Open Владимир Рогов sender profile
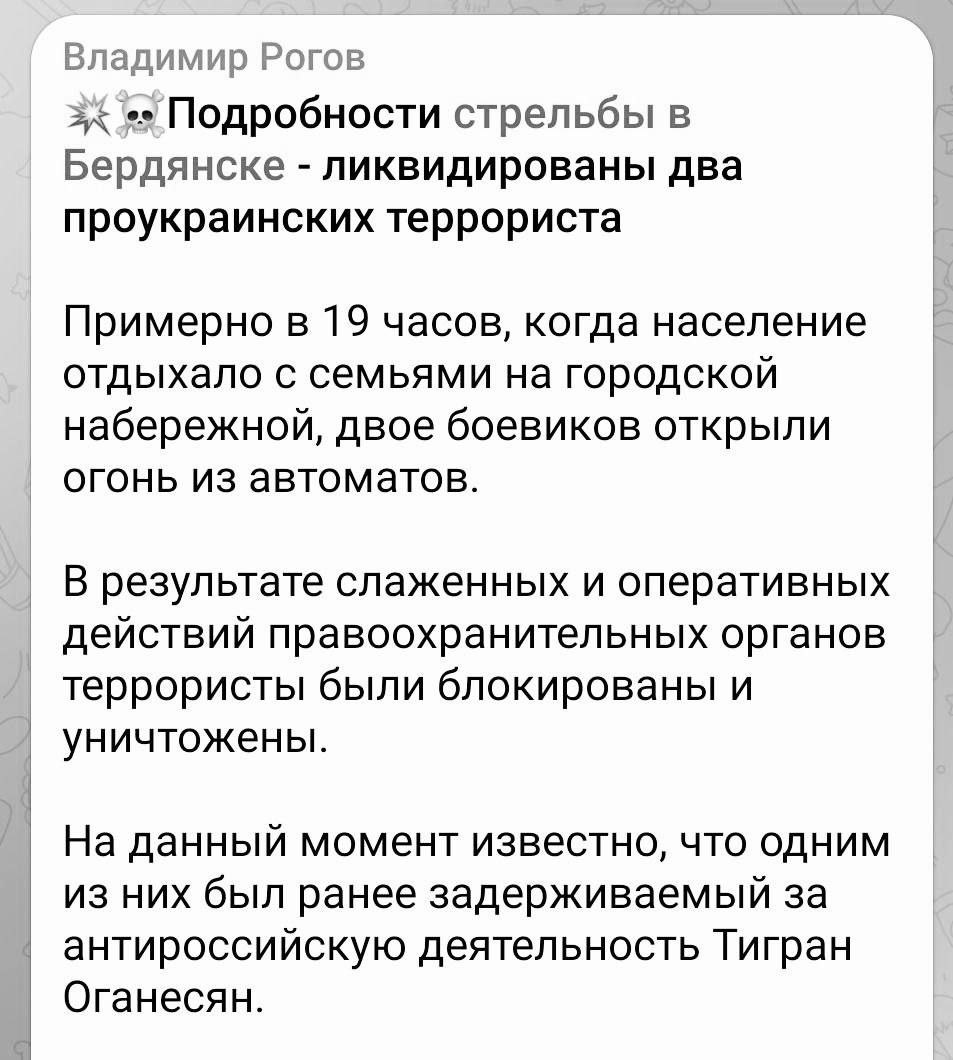The width and height of the screenshot is (953, 1060). [x=214, y=58]
